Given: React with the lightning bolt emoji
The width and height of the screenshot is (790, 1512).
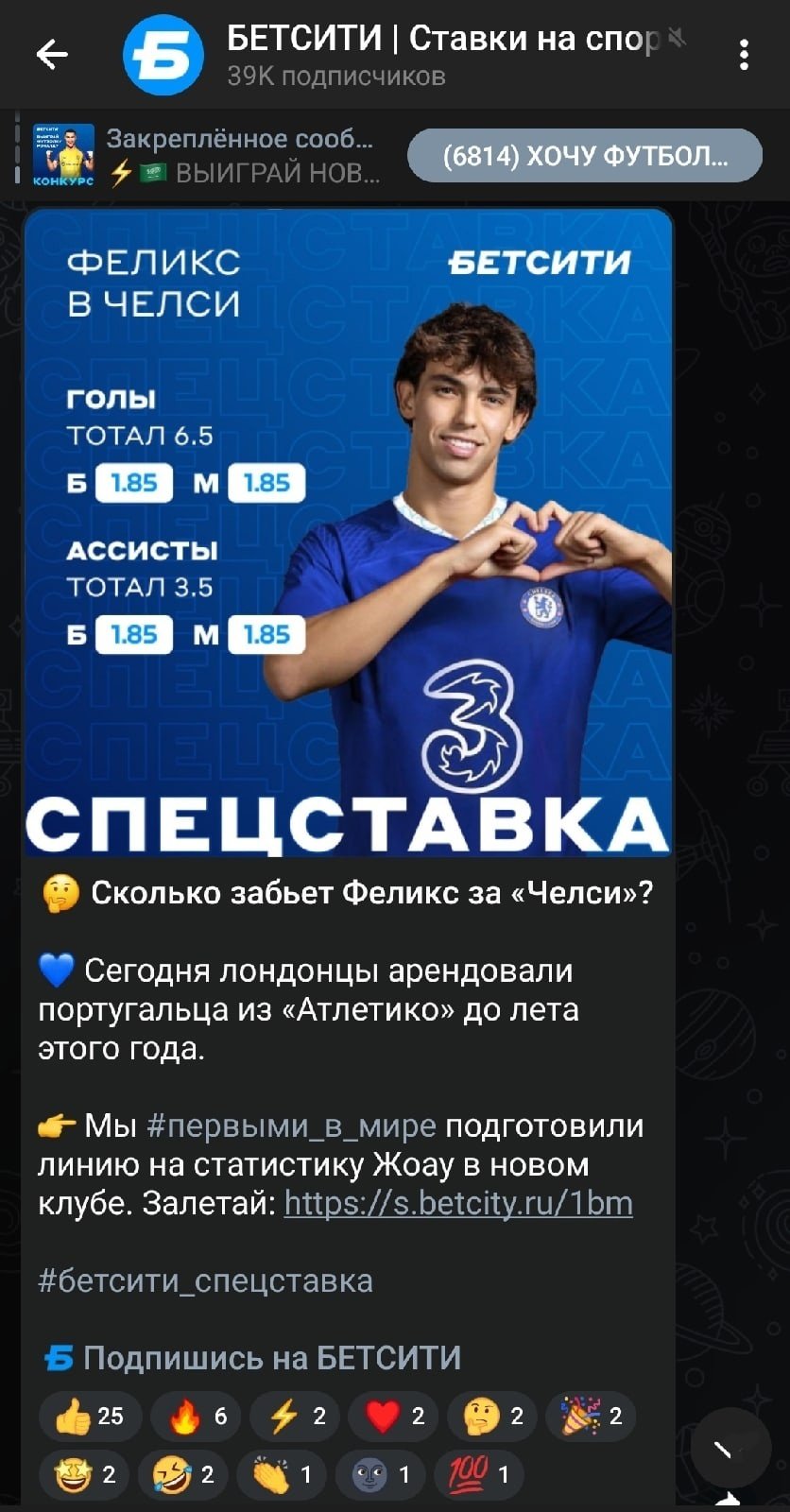Looking at the screenshot, I should pos(295,1416).
